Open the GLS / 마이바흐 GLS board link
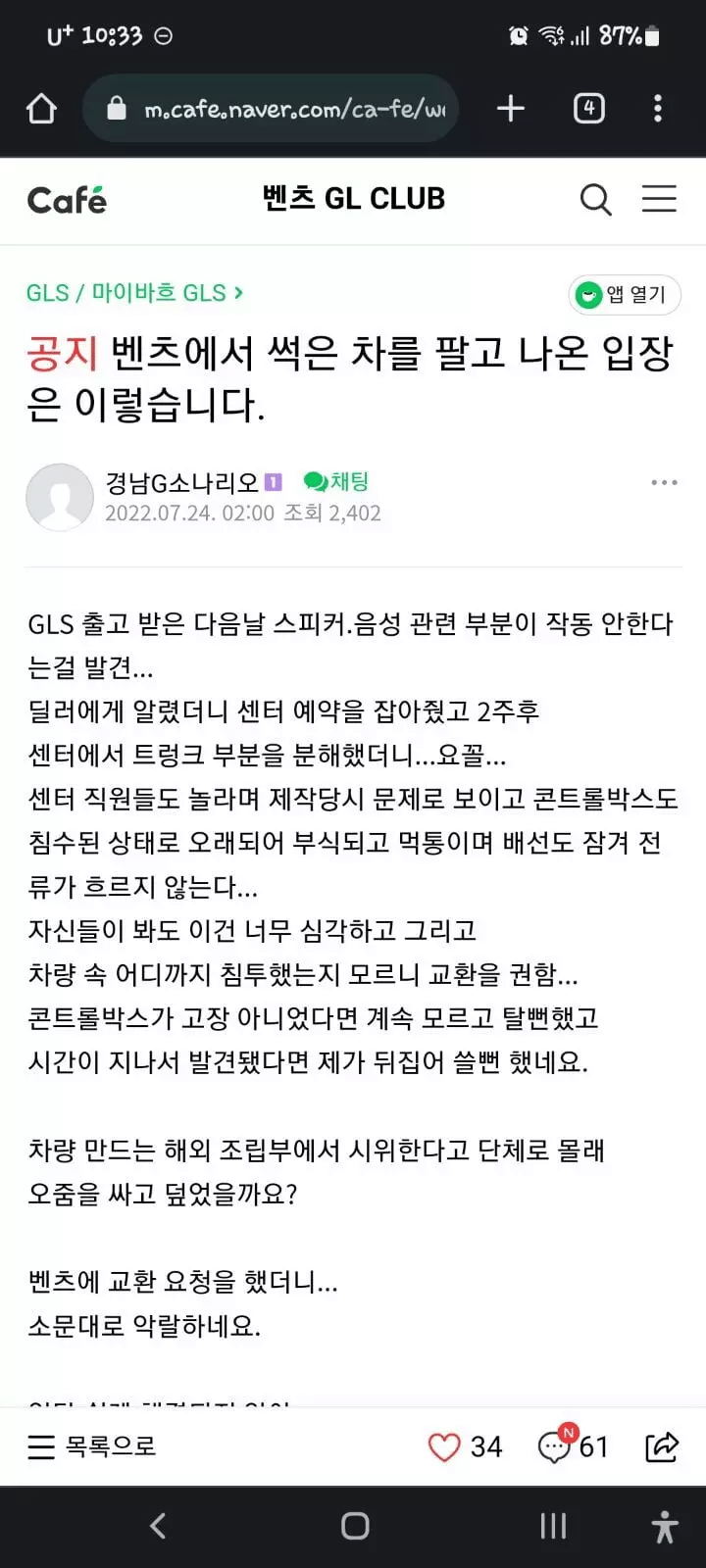The height and width of the screenshot is (1568, 706). pos(134,292)
